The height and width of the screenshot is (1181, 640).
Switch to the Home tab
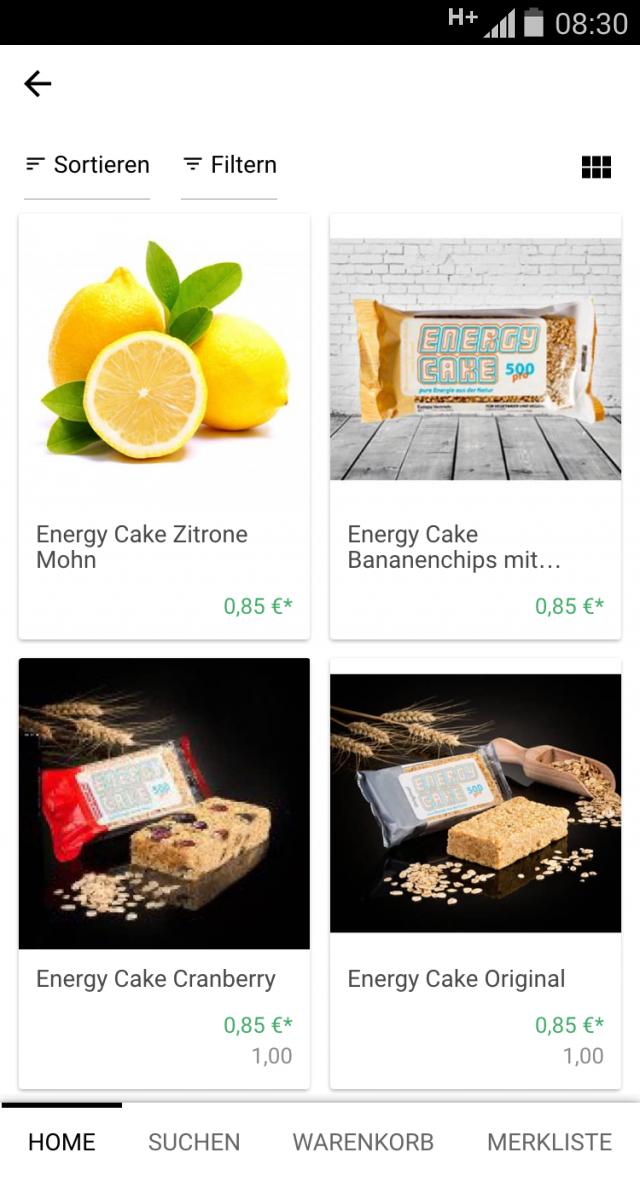pos(62,1142)
